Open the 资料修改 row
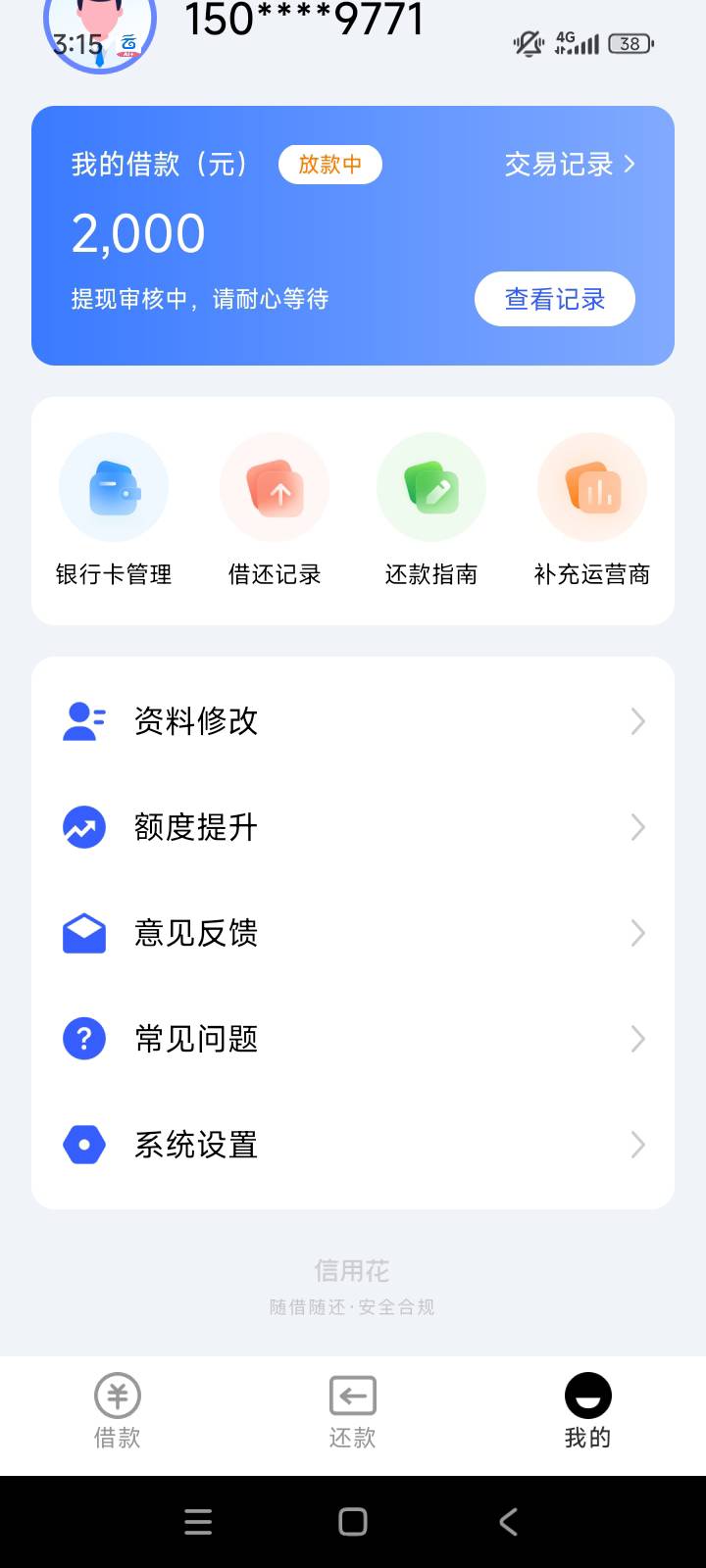The width and height of the screenshot is (706, 1568). tap(353, 721)
